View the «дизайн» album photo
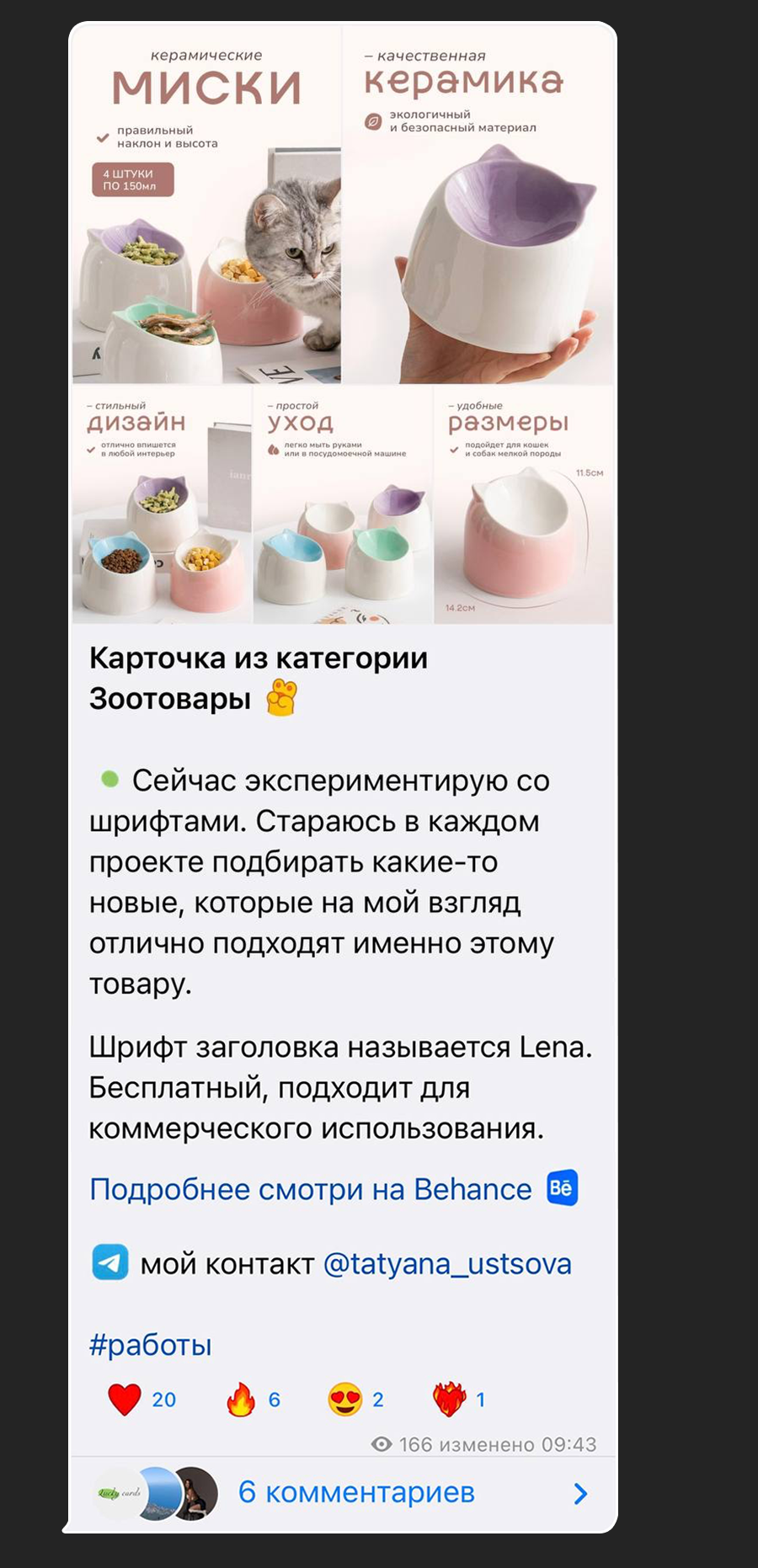This screenshot has height=1568, width=758. (162, 505)
